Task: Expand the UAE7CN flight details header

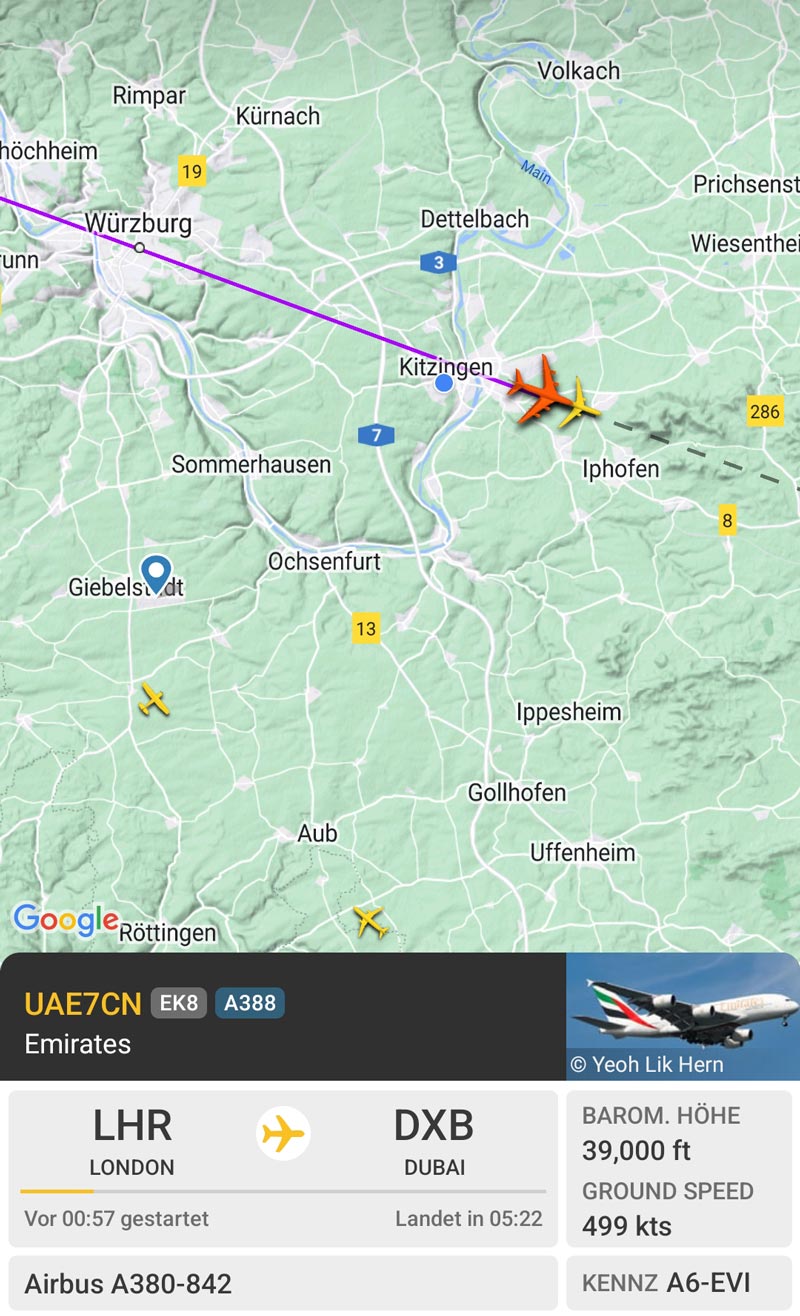Action: click(x=283, y=1018)
